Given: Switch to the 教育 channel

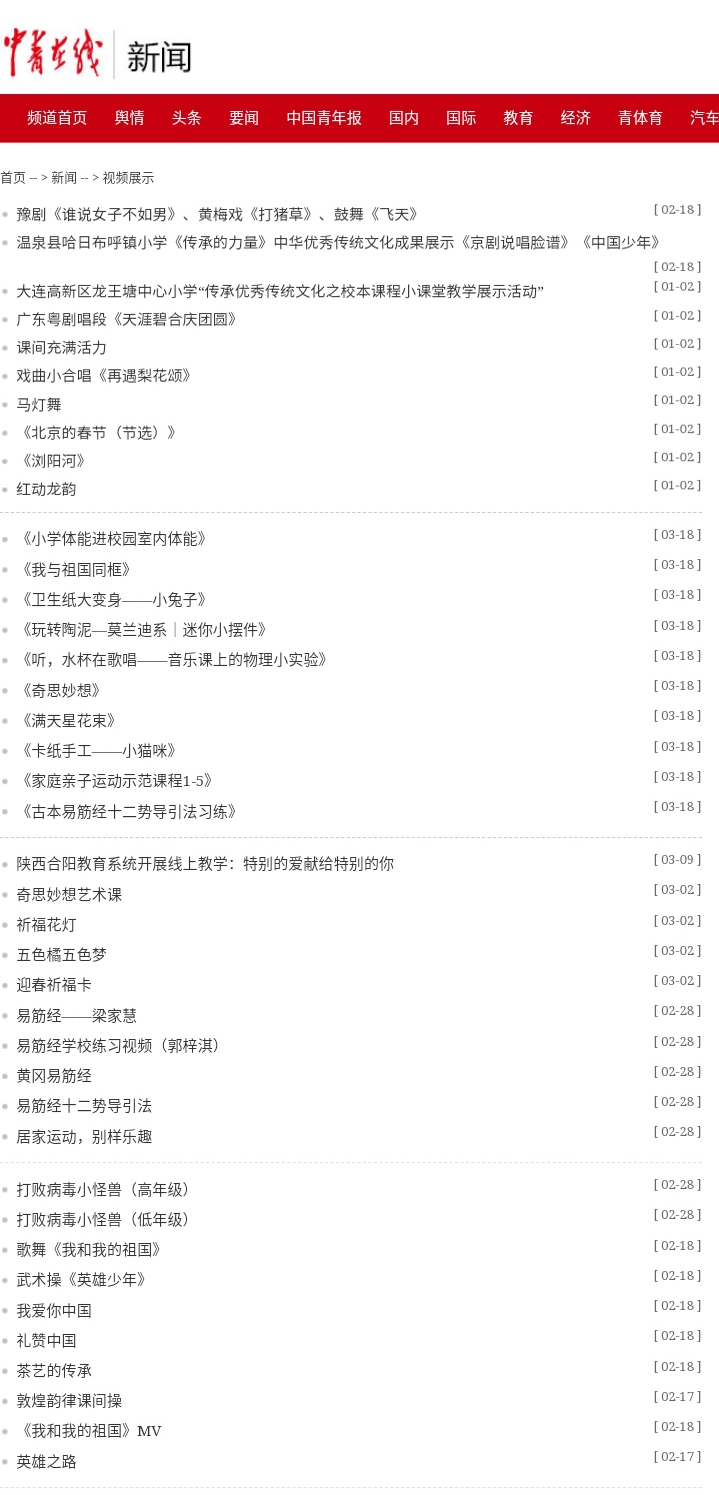Looking at the screenshot, I should tap(518, 118).
